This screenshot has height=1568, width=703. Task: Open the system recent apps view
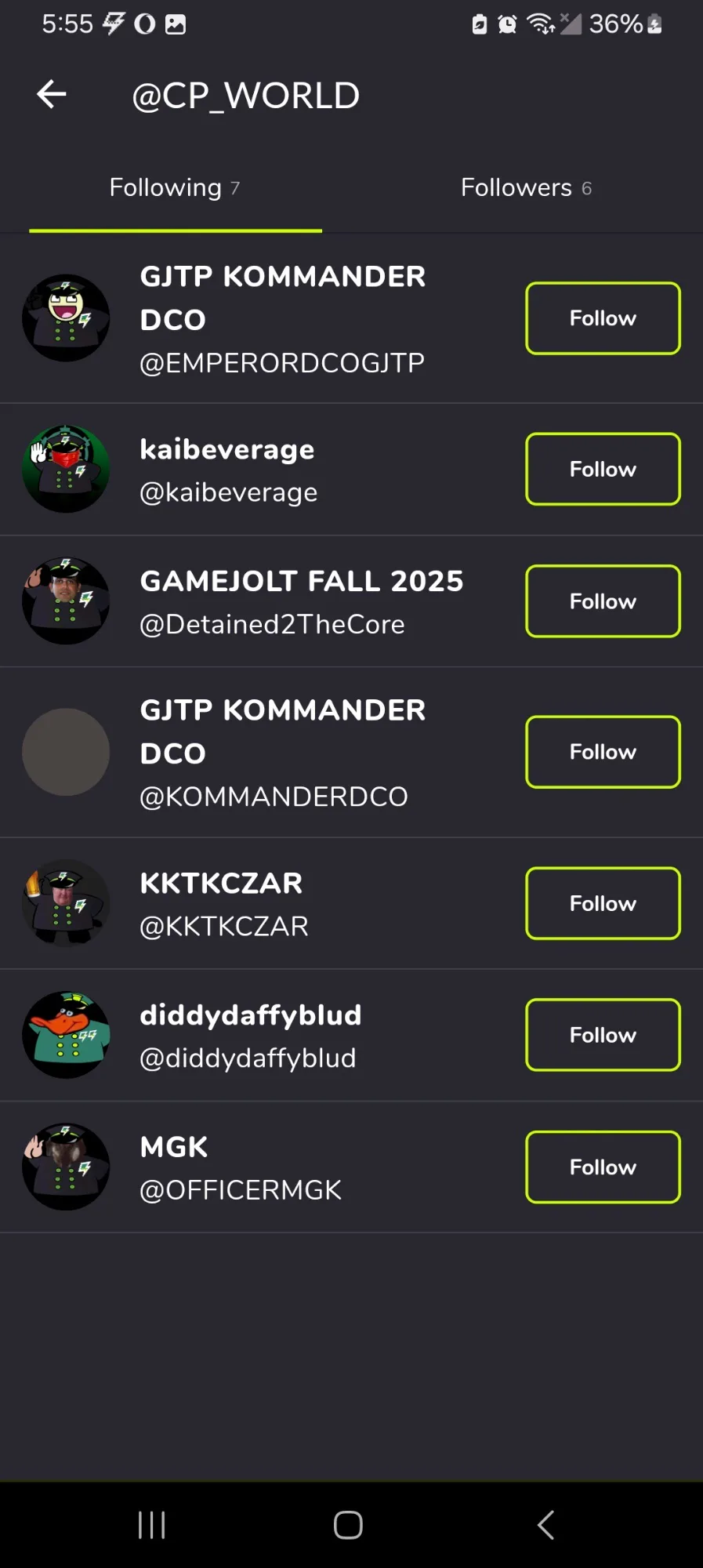(x=152, y=1525)
